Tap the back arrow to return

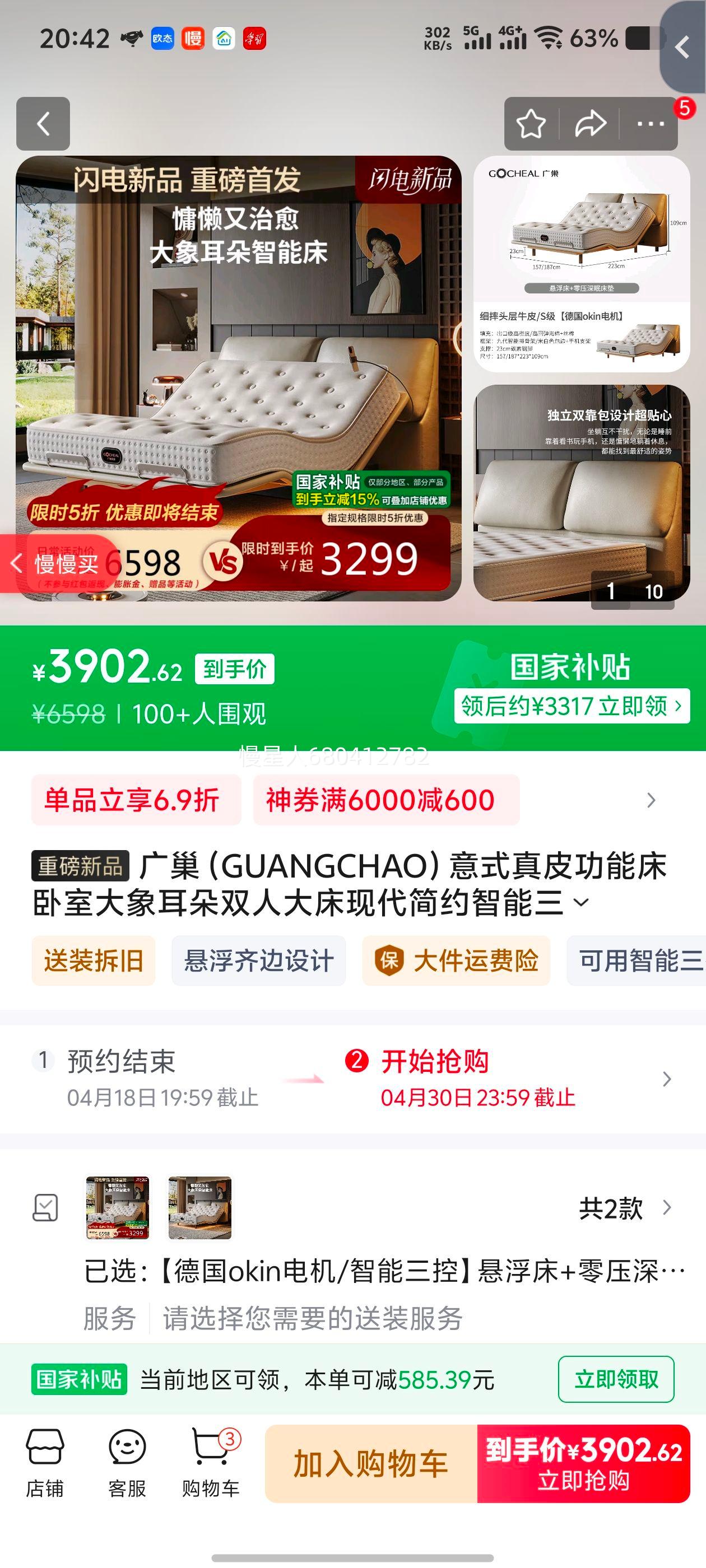tap(43, 124)
